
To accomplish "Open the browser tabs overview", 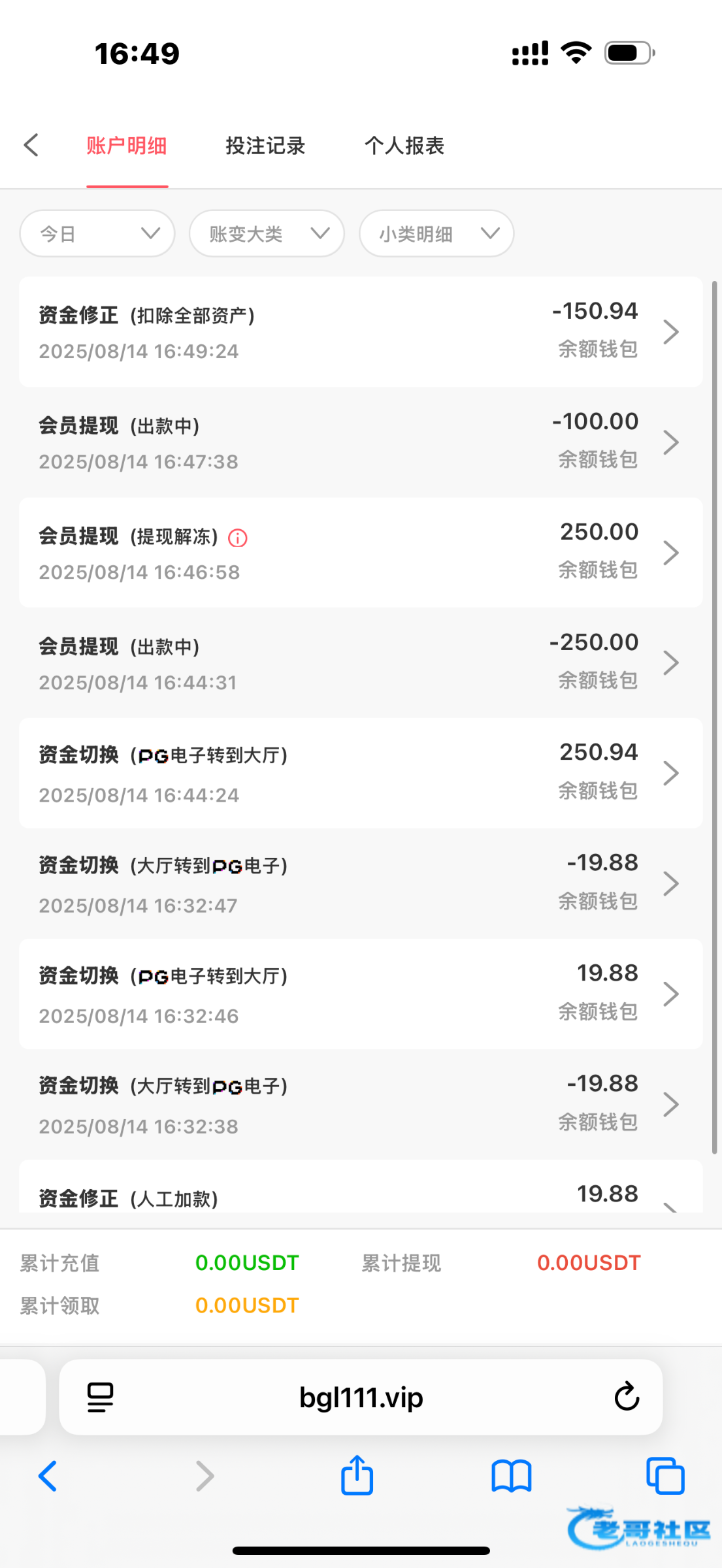I will click(665, 1475).
